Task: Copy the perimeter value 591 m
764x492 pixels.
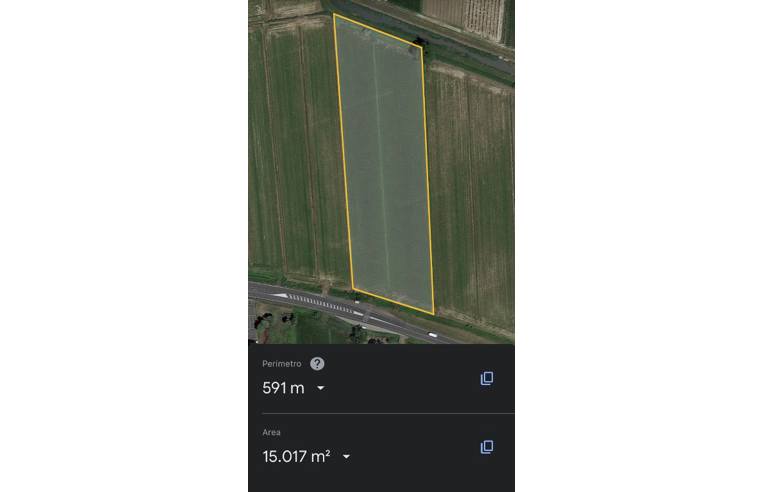Action: 487,378
